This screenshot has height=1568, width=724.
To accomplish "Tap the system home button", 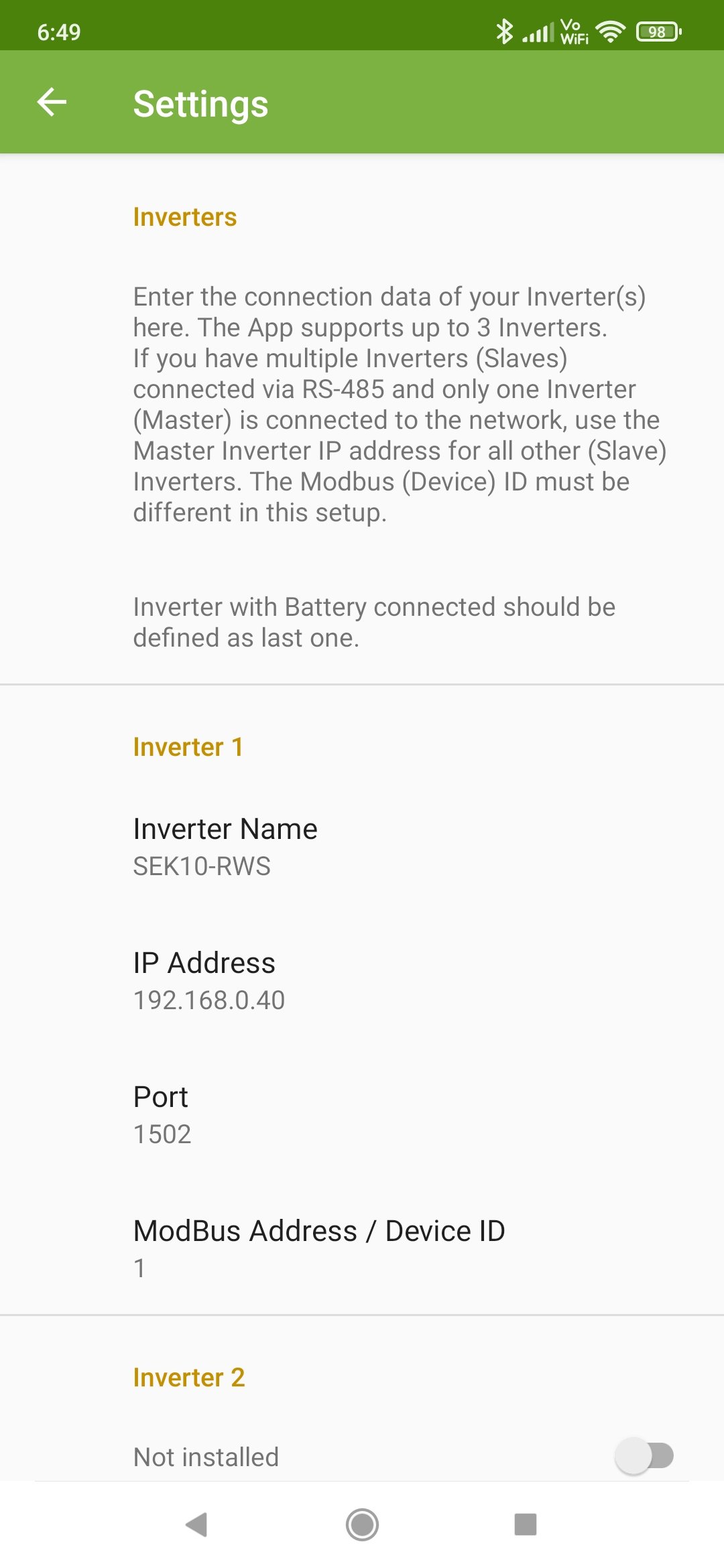I will 362,1524.
